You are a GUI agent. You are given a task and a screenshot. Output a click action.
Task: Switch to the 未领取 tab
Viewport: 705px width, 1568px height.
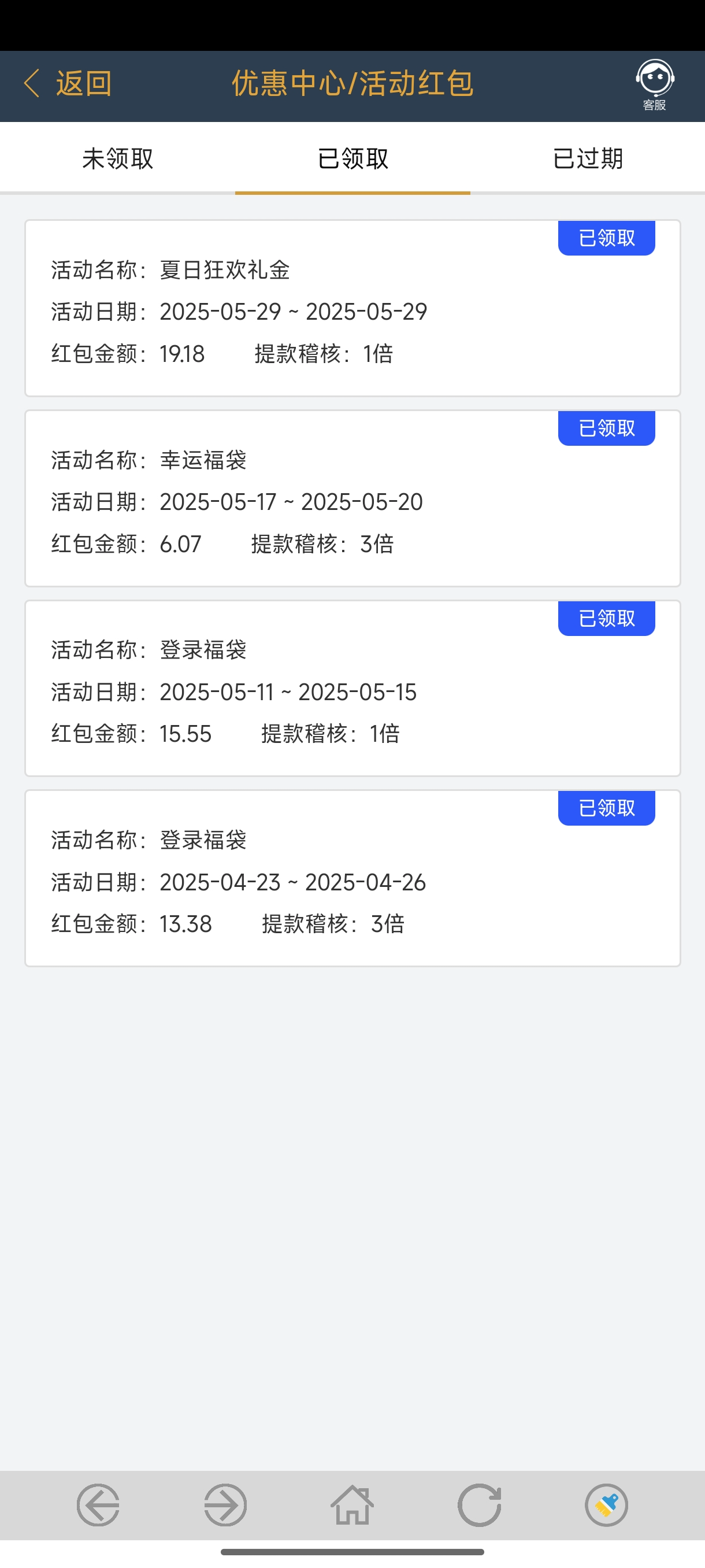(x=117, y=158)
